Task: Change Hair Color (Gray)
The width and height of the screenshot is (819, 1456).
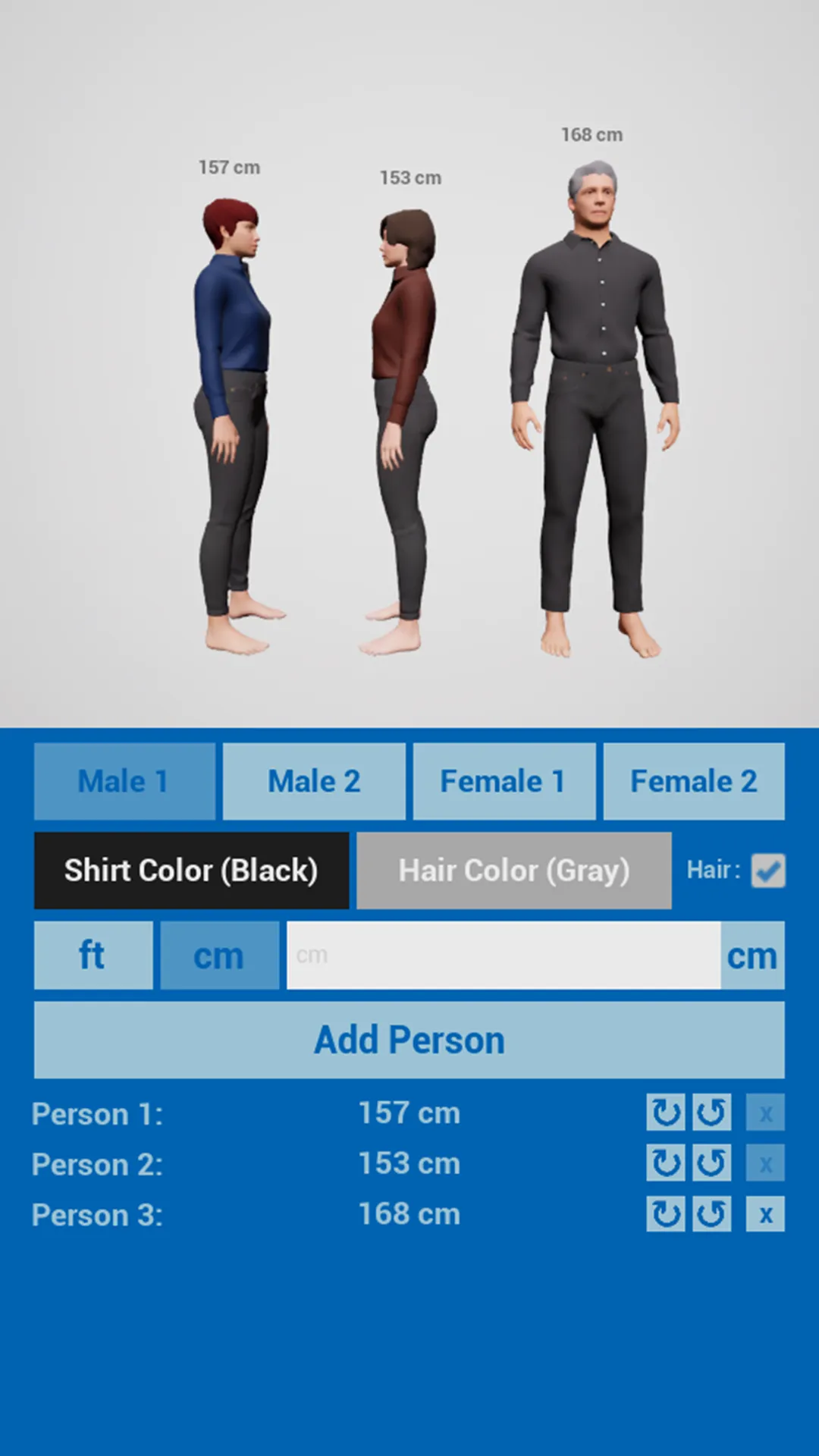Action: pos(513,871)
